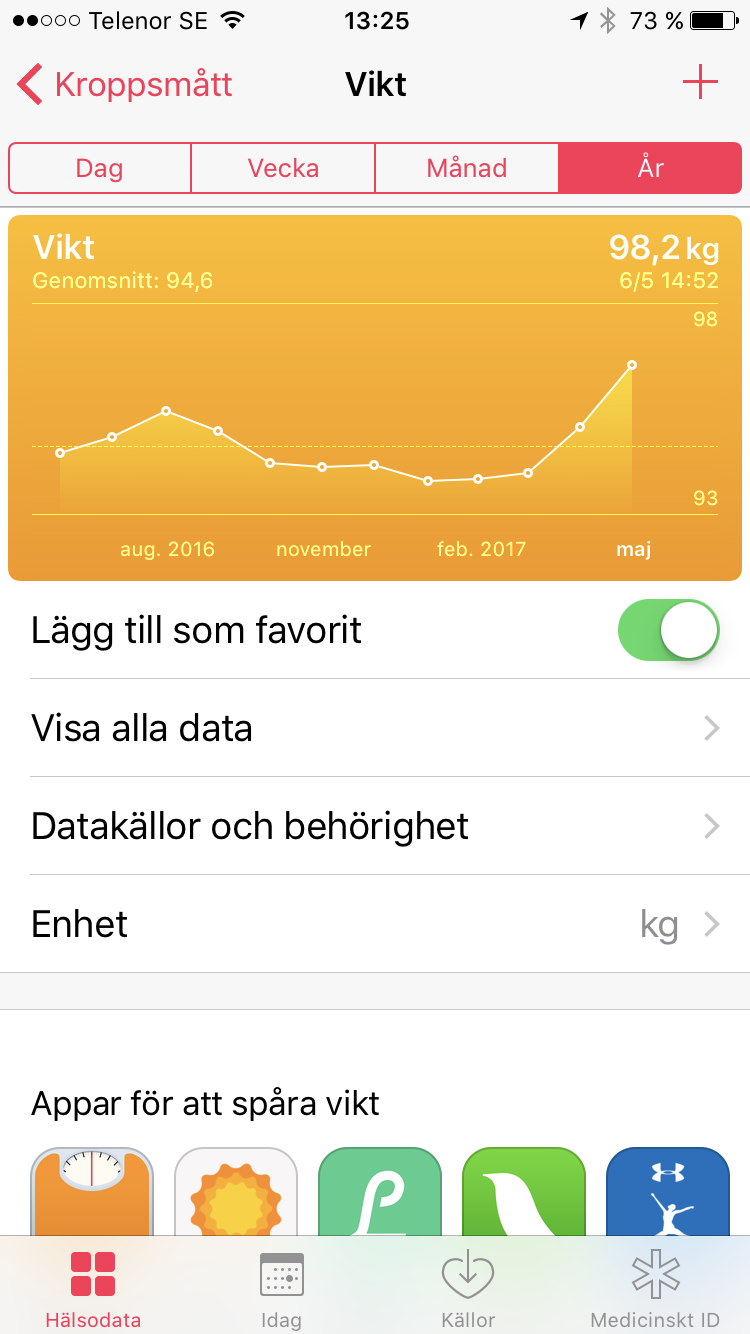This screenshot has height=1334, width=750.
Task: Go back to Kroppsmått
Action: [x=124, y=84]
